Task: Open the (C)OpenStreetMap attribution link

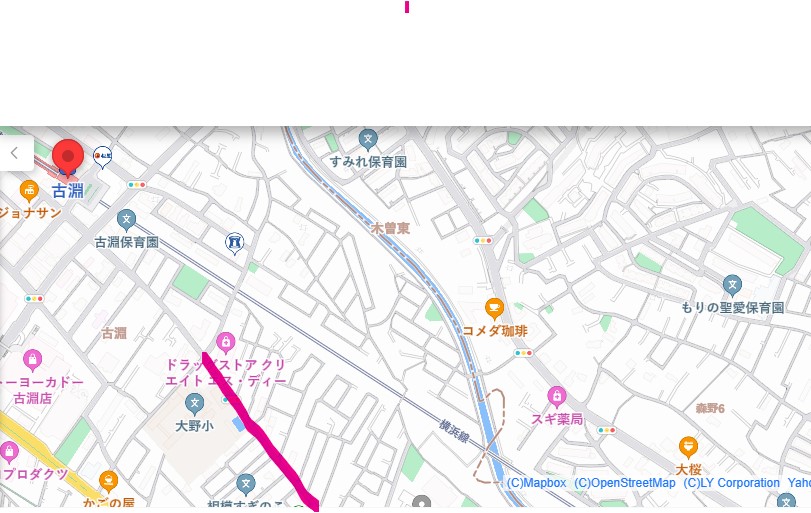Action: 625,483
